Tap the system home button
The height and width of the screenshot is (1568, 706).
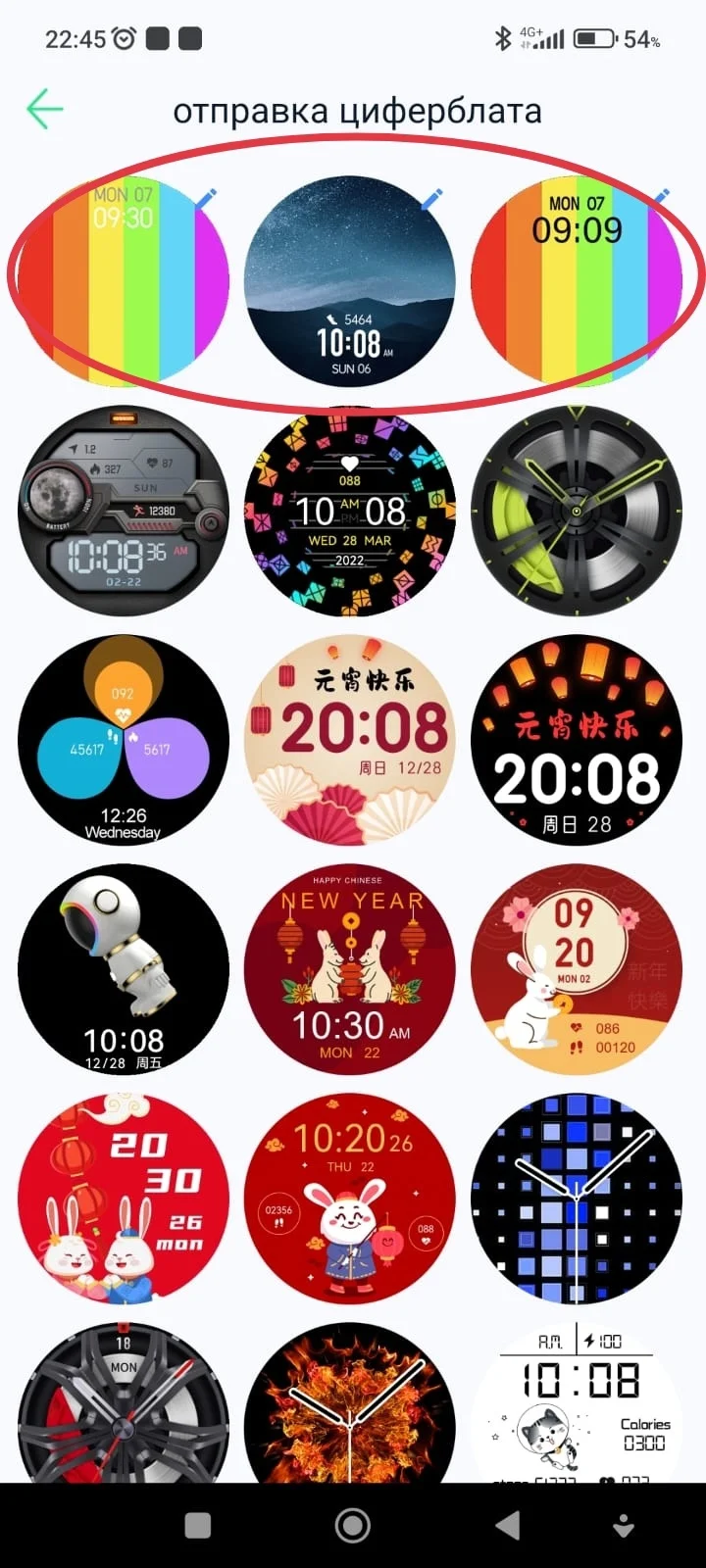[353, 1525]
